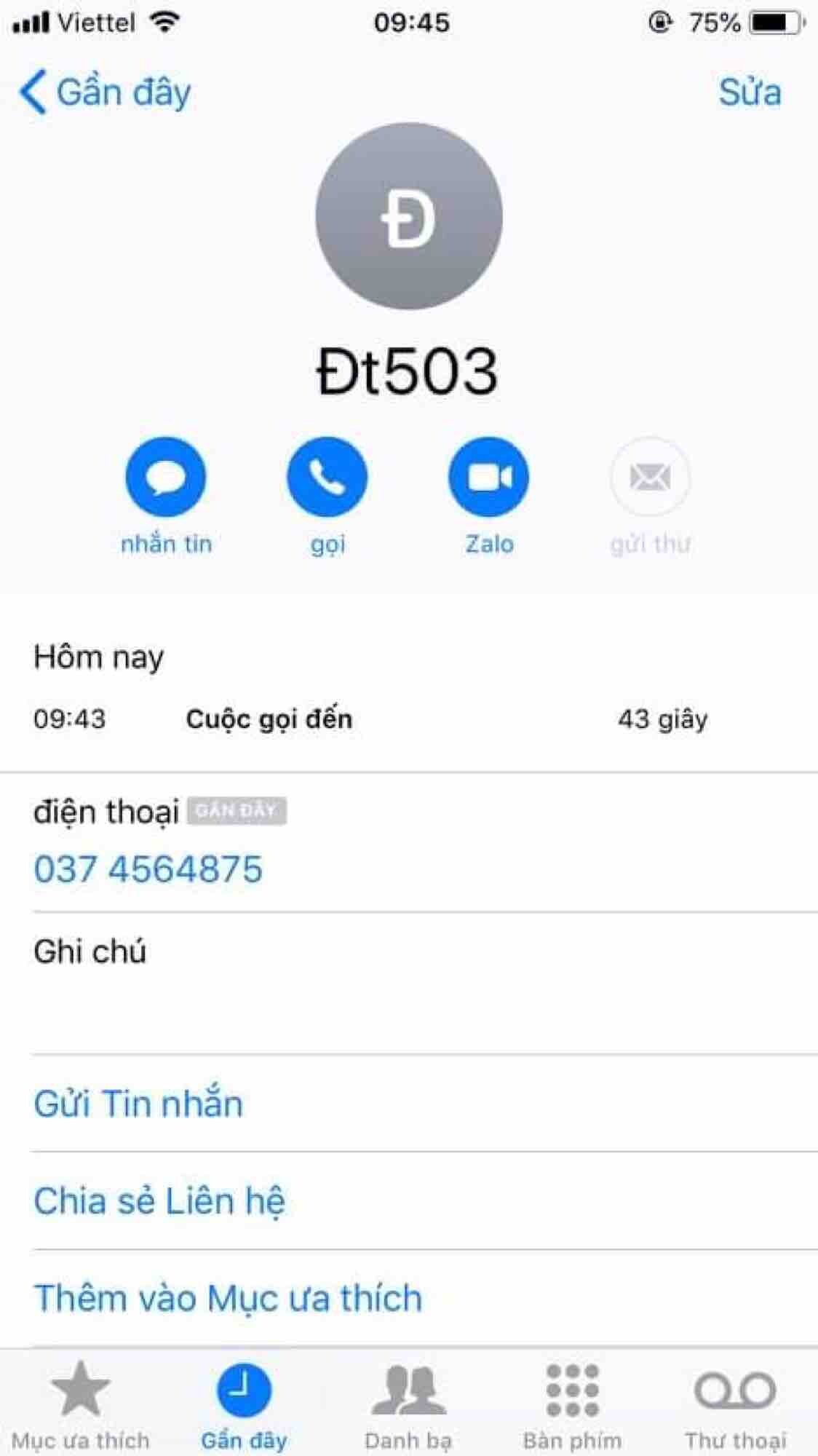Go back to Gần đây list

pyautogui.click(x=106, y=92)
